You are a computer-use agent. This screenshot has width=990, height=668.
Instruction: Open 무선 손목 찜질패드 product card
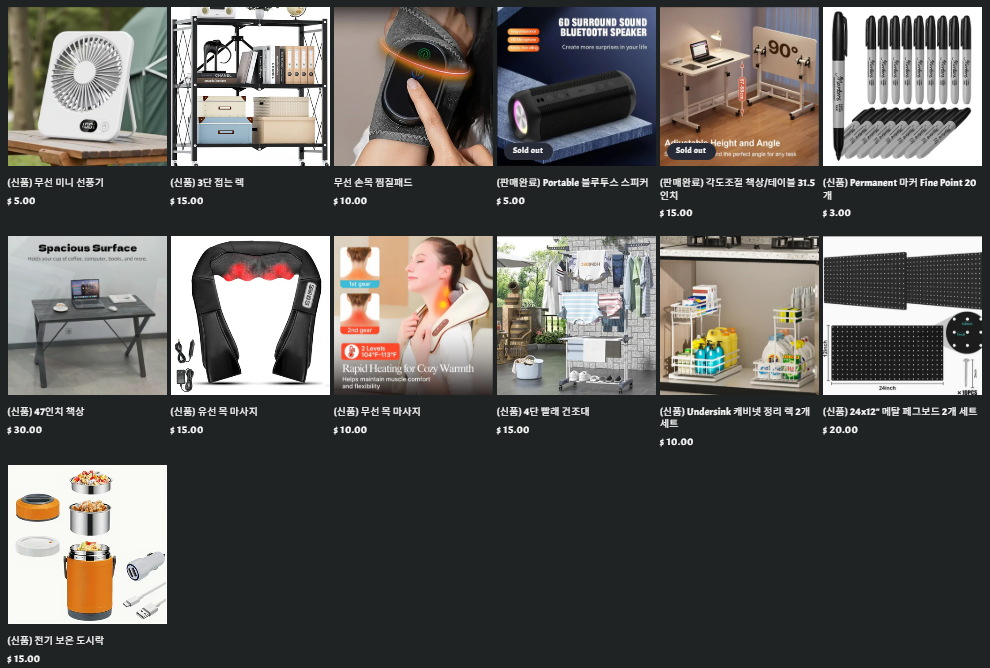[x=413, y=87]
